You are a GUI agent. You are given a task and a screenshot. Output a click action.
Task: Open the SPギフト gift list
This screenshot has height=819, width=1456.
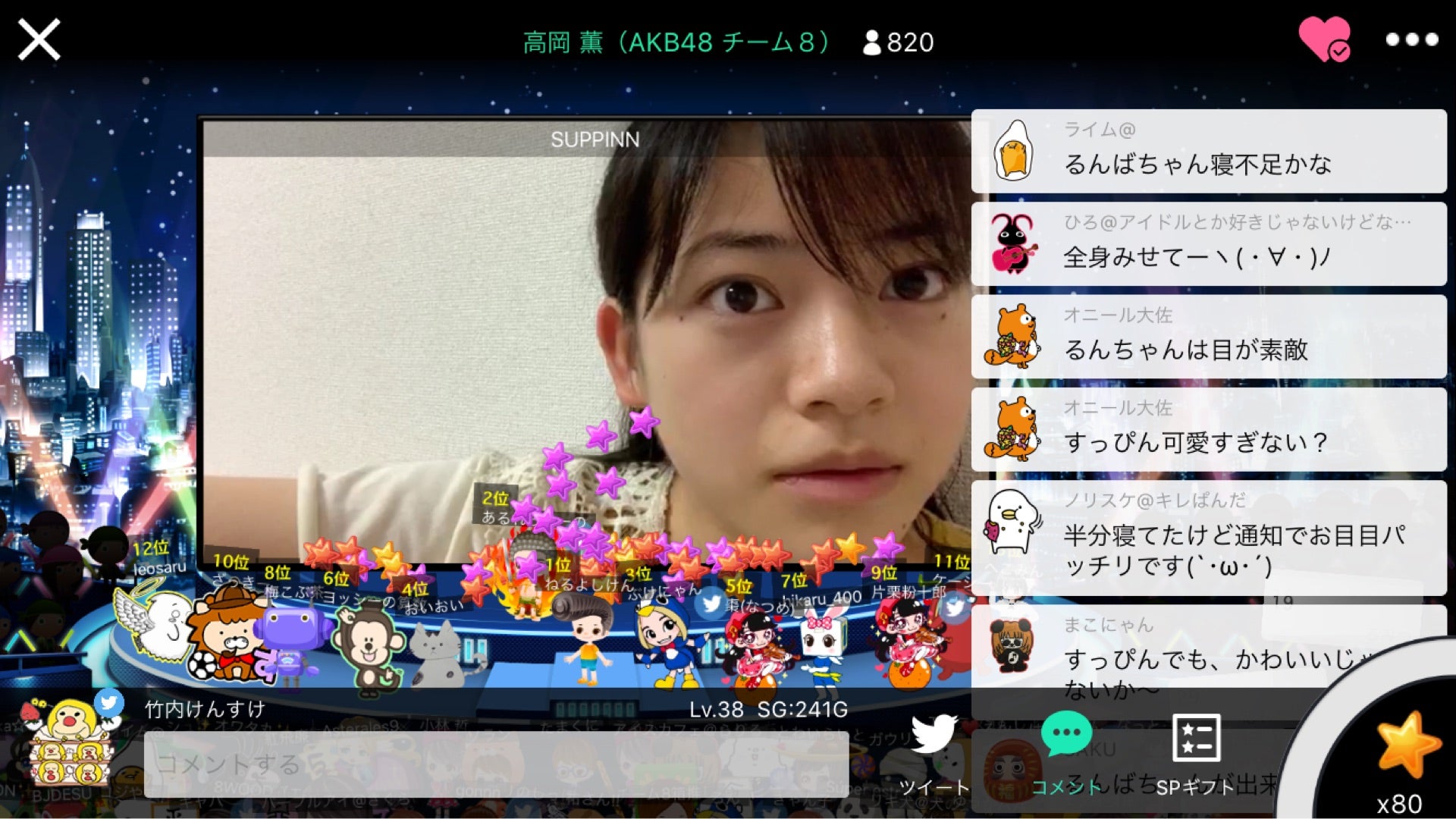[x=1196, y=754]
